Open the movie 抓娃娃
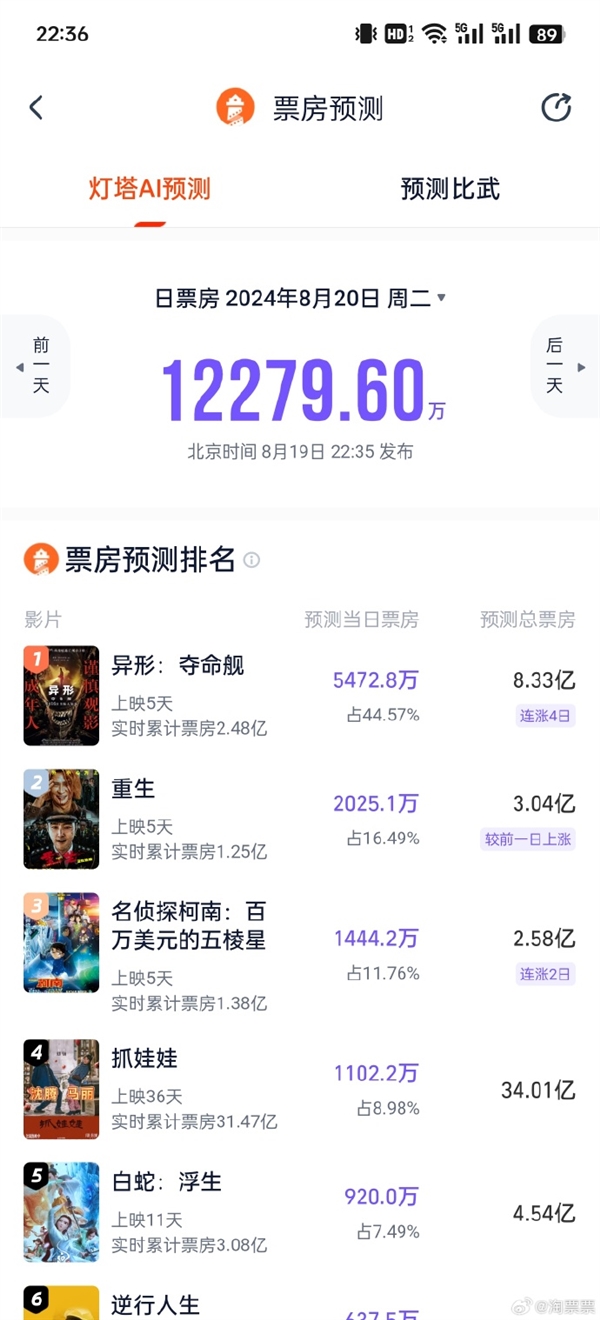Image resolution: width=600 pixels, height=1320 pixels. pos(145,1058)
